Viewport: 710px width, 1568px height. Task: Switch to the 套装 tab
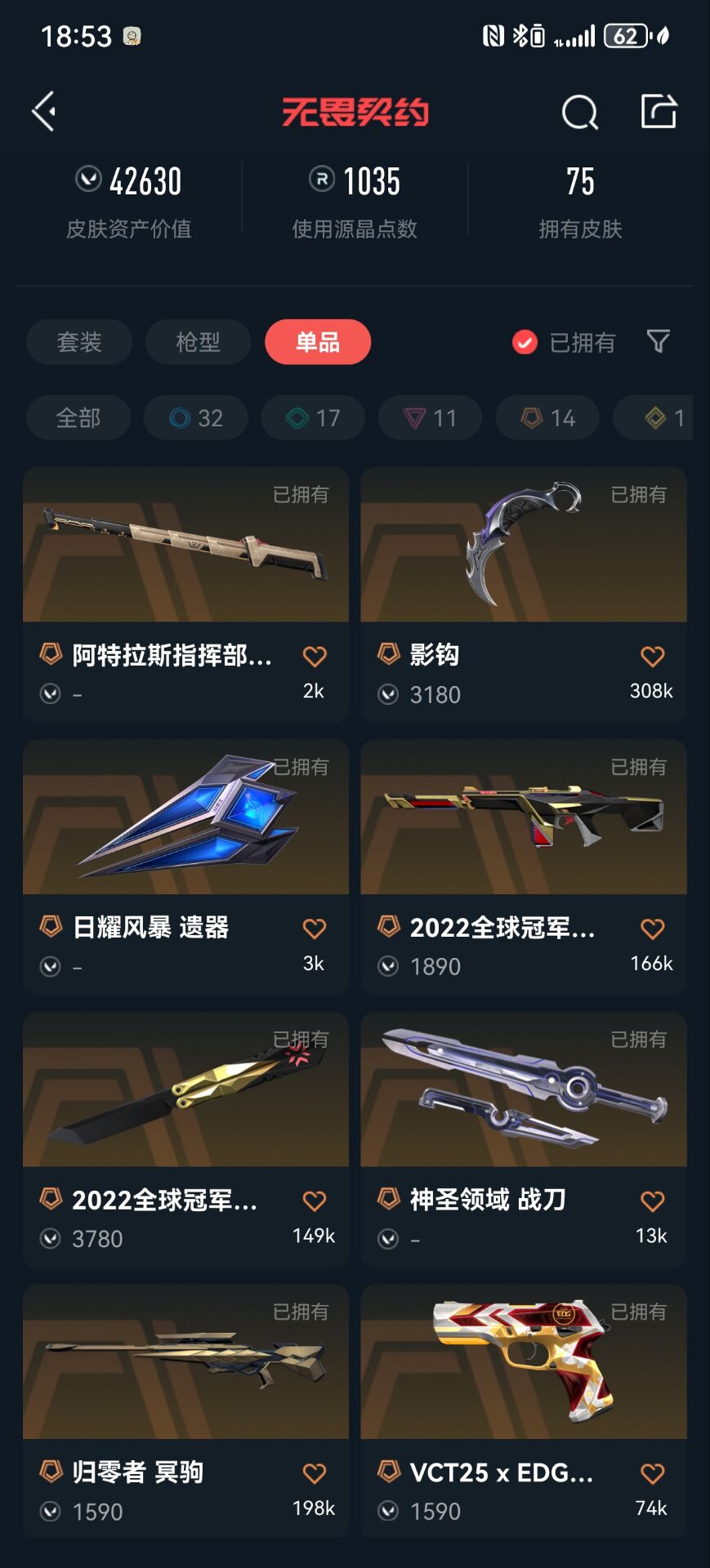(79, 342)
